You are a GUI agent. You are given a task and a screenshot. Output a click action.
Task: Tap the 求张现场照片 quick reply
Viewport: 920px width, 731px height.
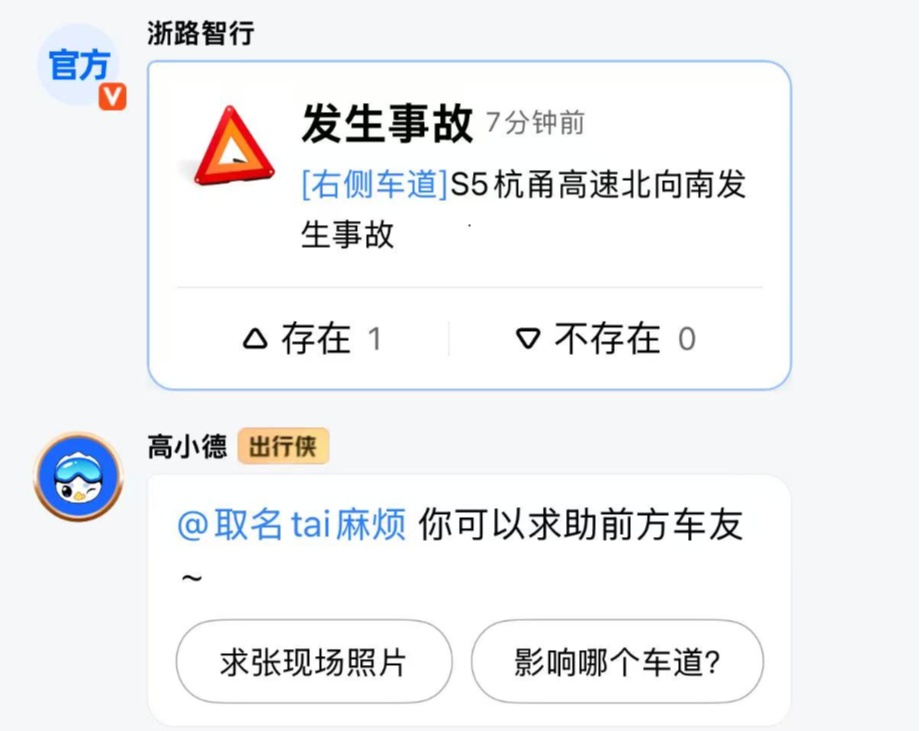(x=314, y=662)
